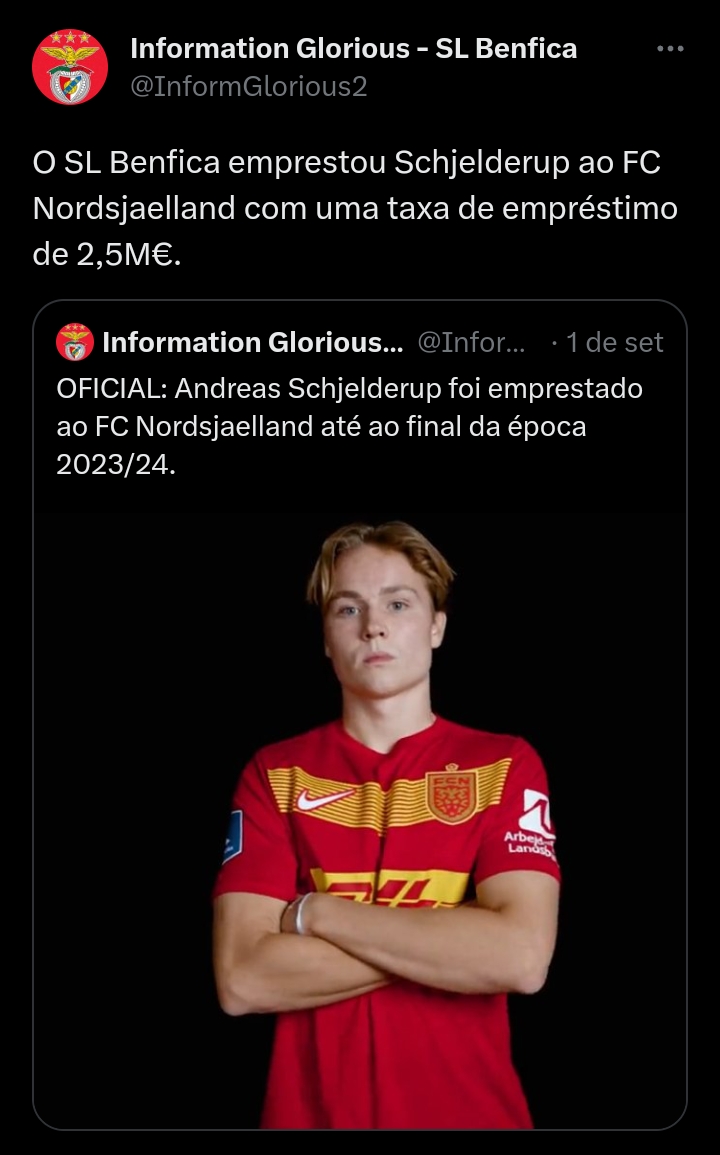Visit the @InformGlorious2 handle link
The height and width of the screenshot is (1155, 720).
[249, 87]
